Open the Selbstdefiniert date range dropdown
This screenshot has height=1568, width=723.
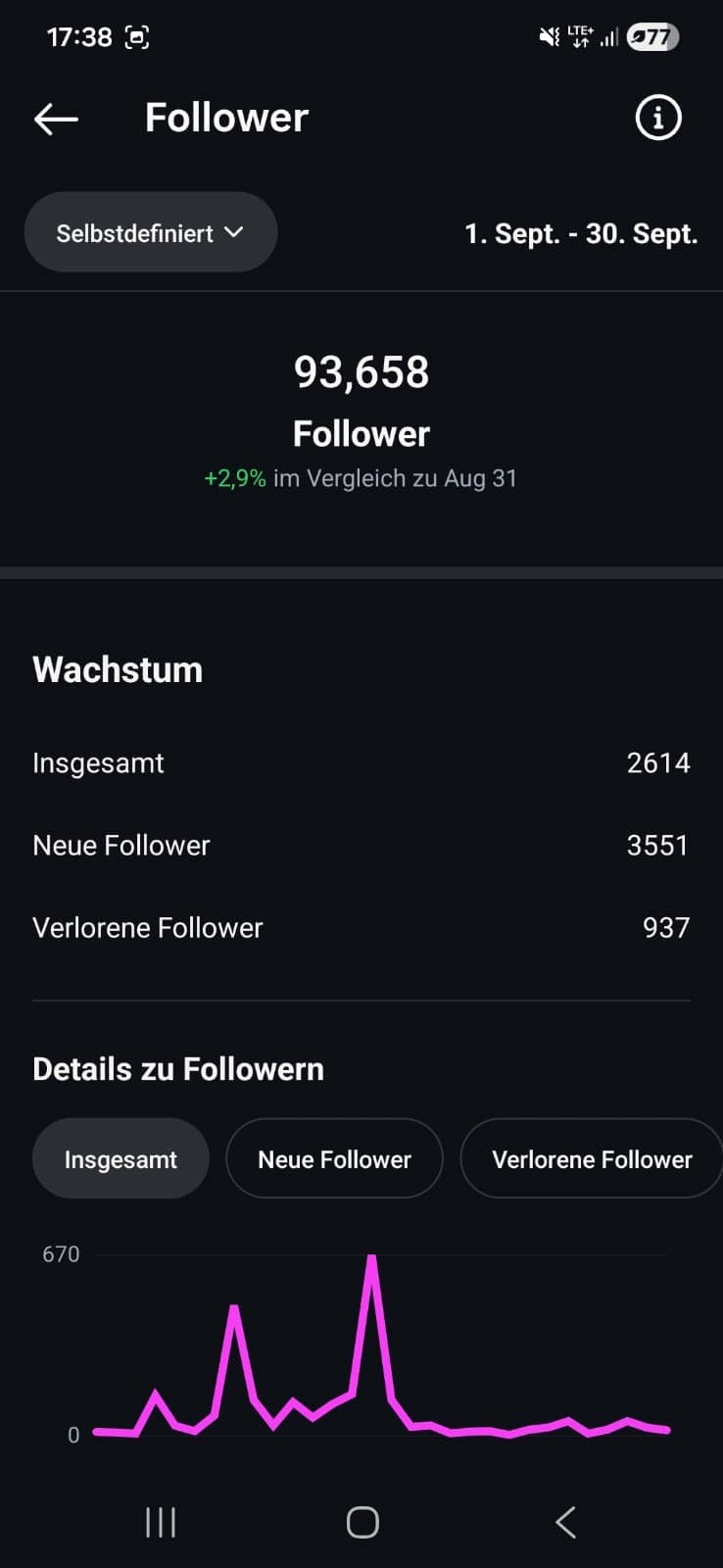point(151,233)
